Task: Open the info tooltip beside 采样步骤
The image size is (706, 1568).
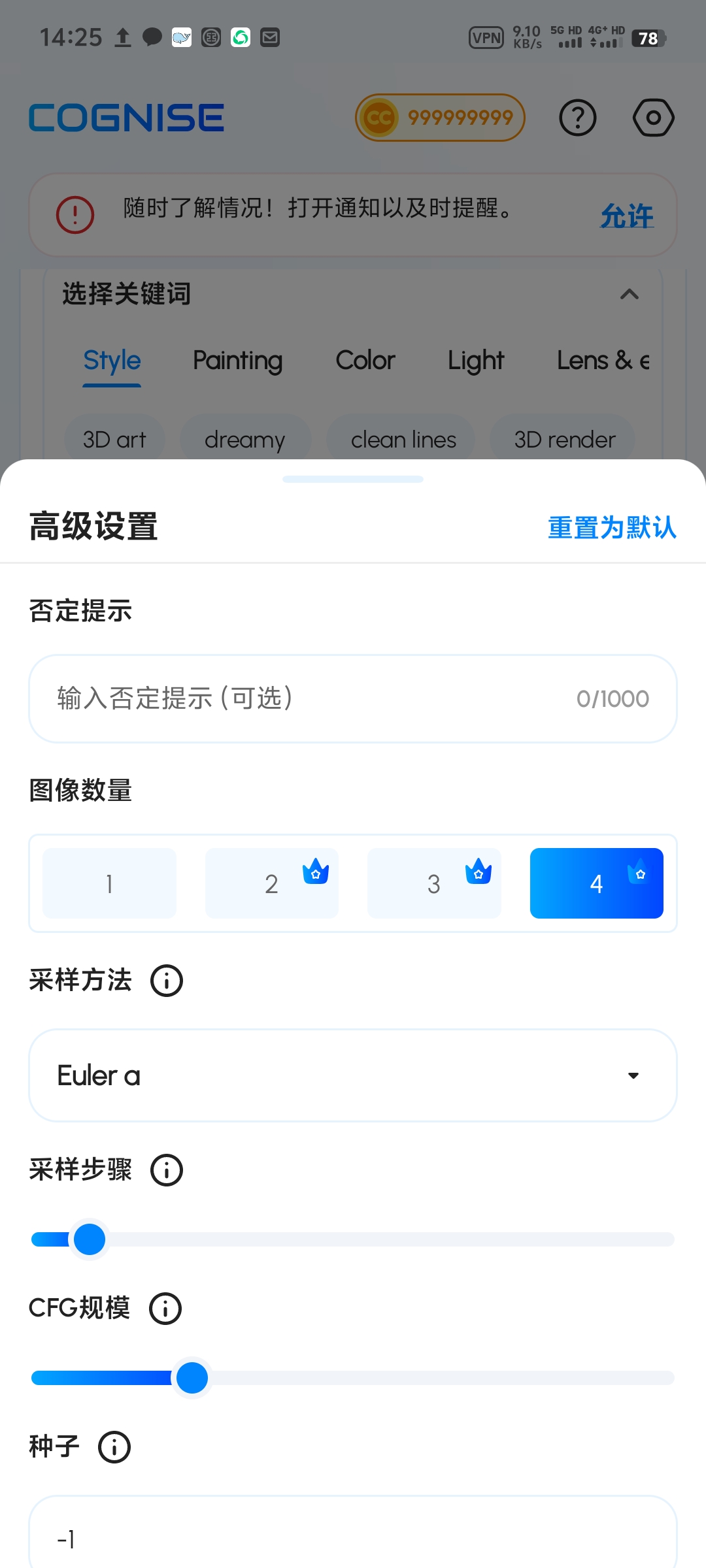Action: point(167,1169)
